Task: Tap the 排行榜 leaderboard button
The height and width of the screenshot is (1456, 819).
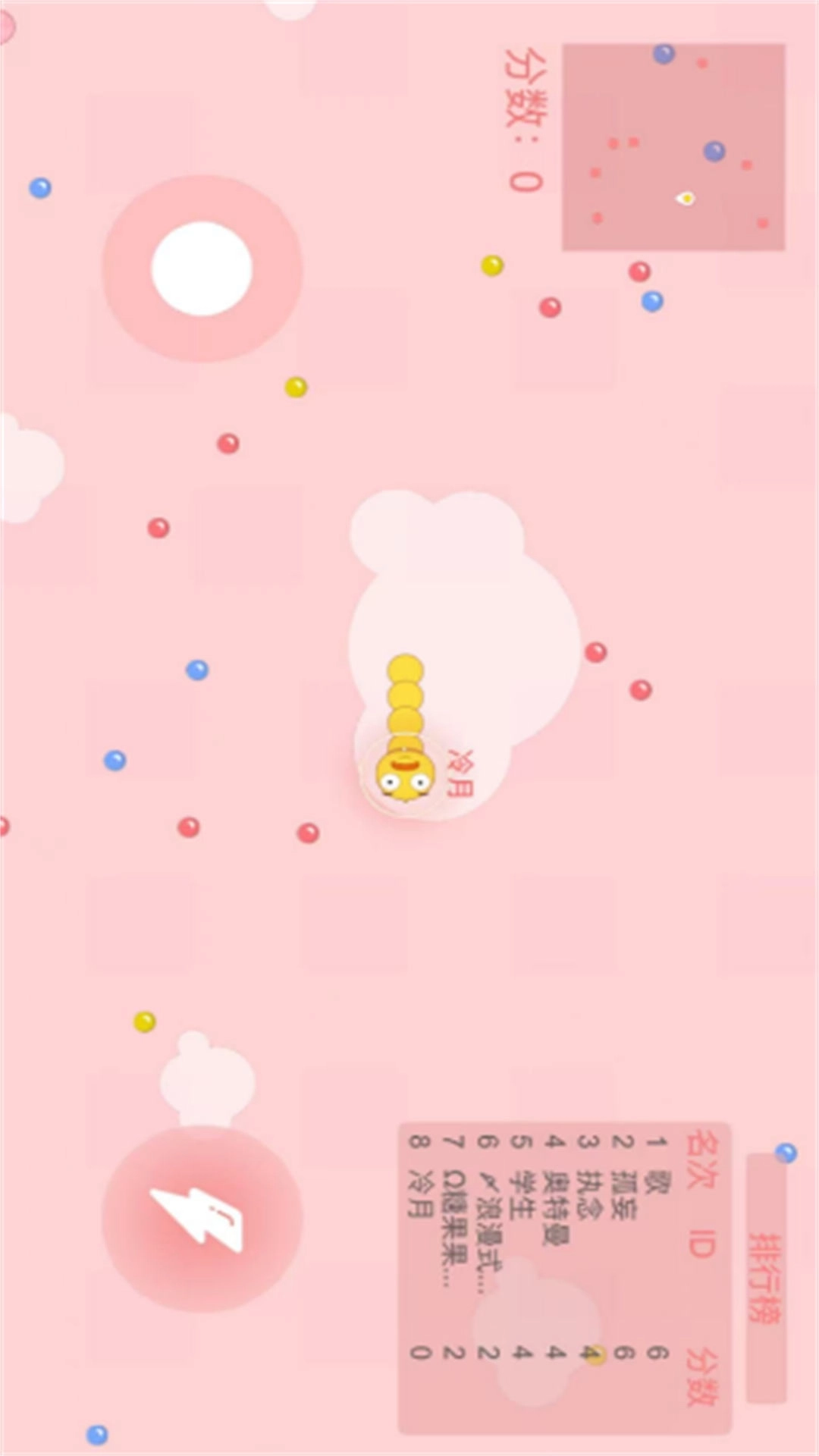Action: pyautogui.click(x=766, y=1278)
